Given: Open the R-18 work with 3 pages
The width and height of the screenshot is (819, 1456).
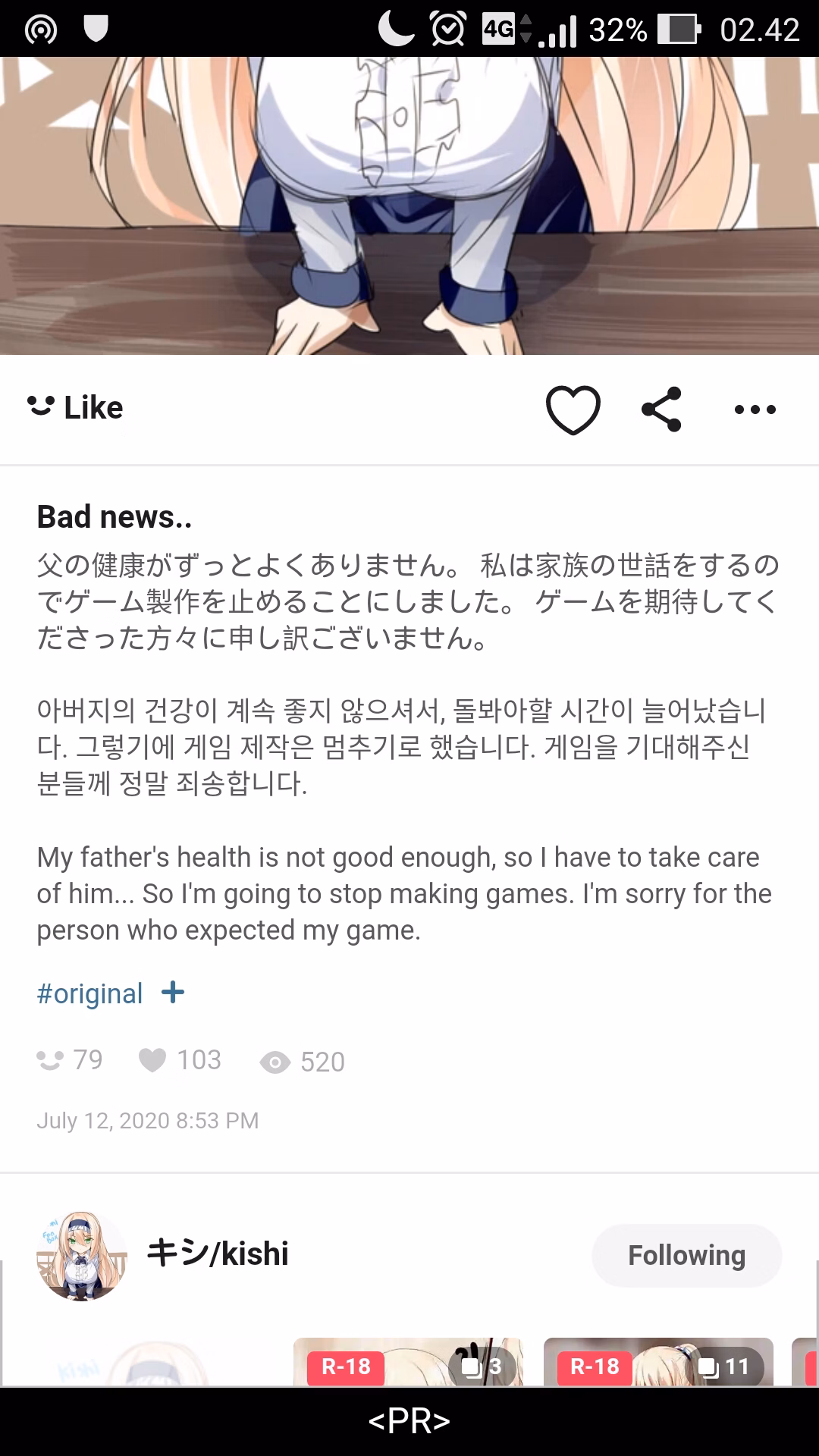Looking at the screenshot, I should (408, 1363).
